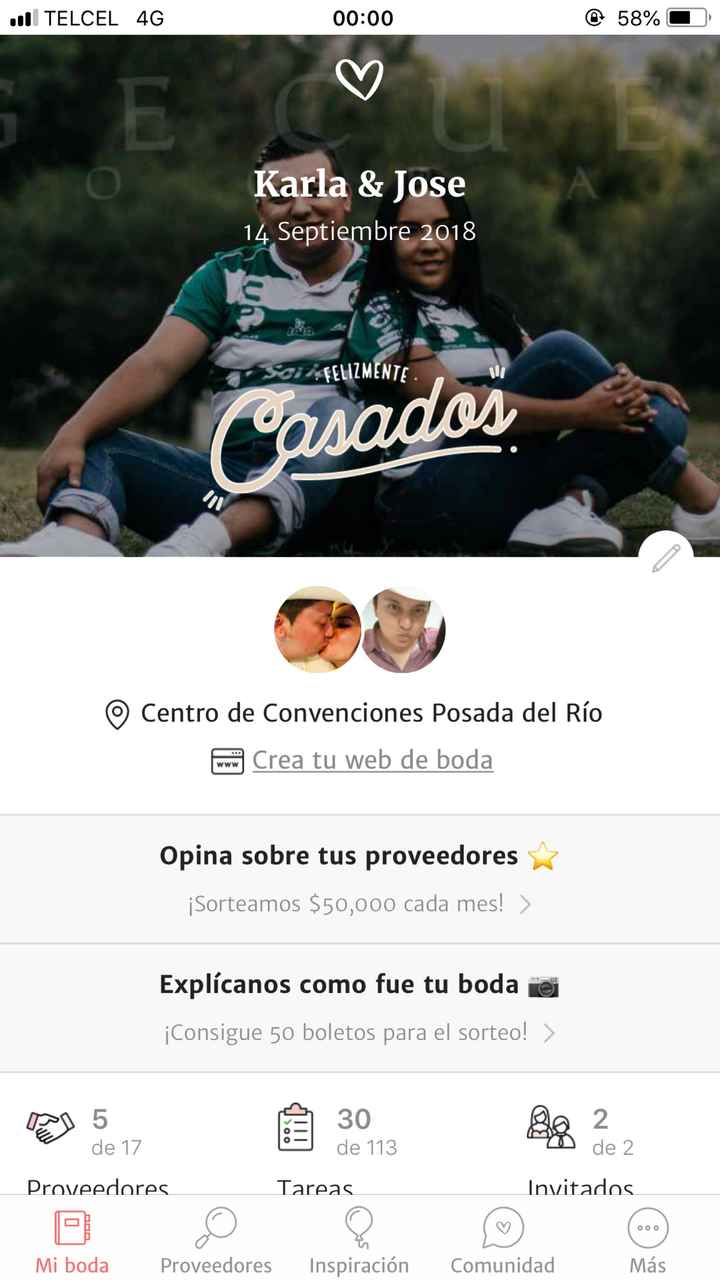Tap the location pin icon next to venue name

[117, 713]
